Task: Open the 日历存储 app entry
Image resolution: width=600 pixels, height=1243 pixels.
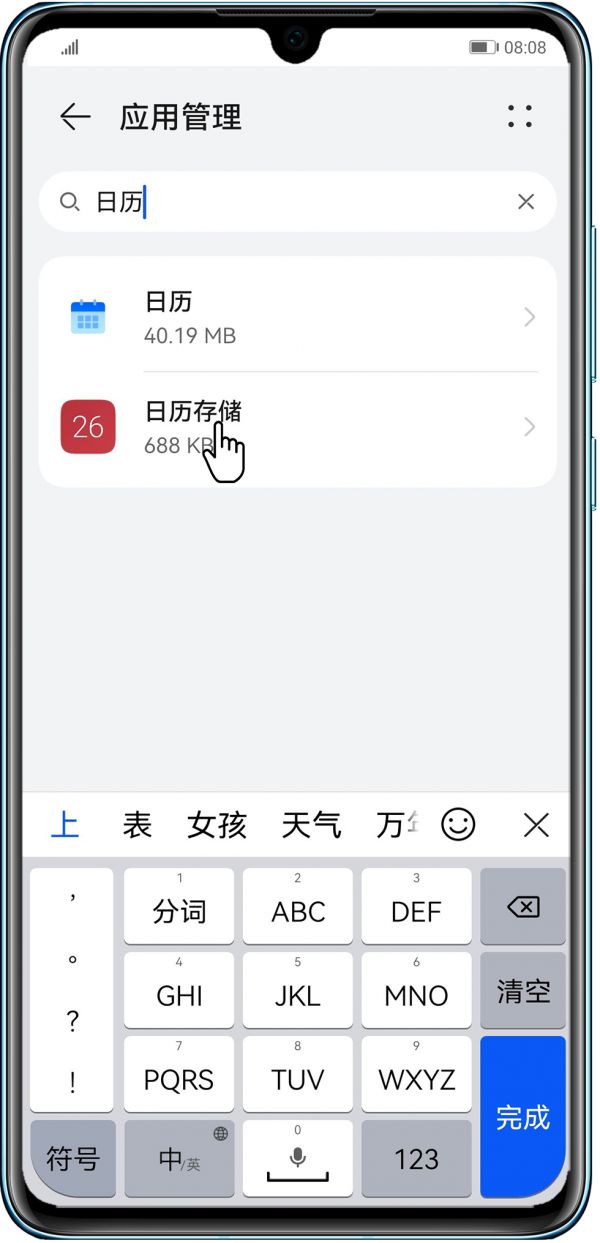Action: tap(298, 427)
